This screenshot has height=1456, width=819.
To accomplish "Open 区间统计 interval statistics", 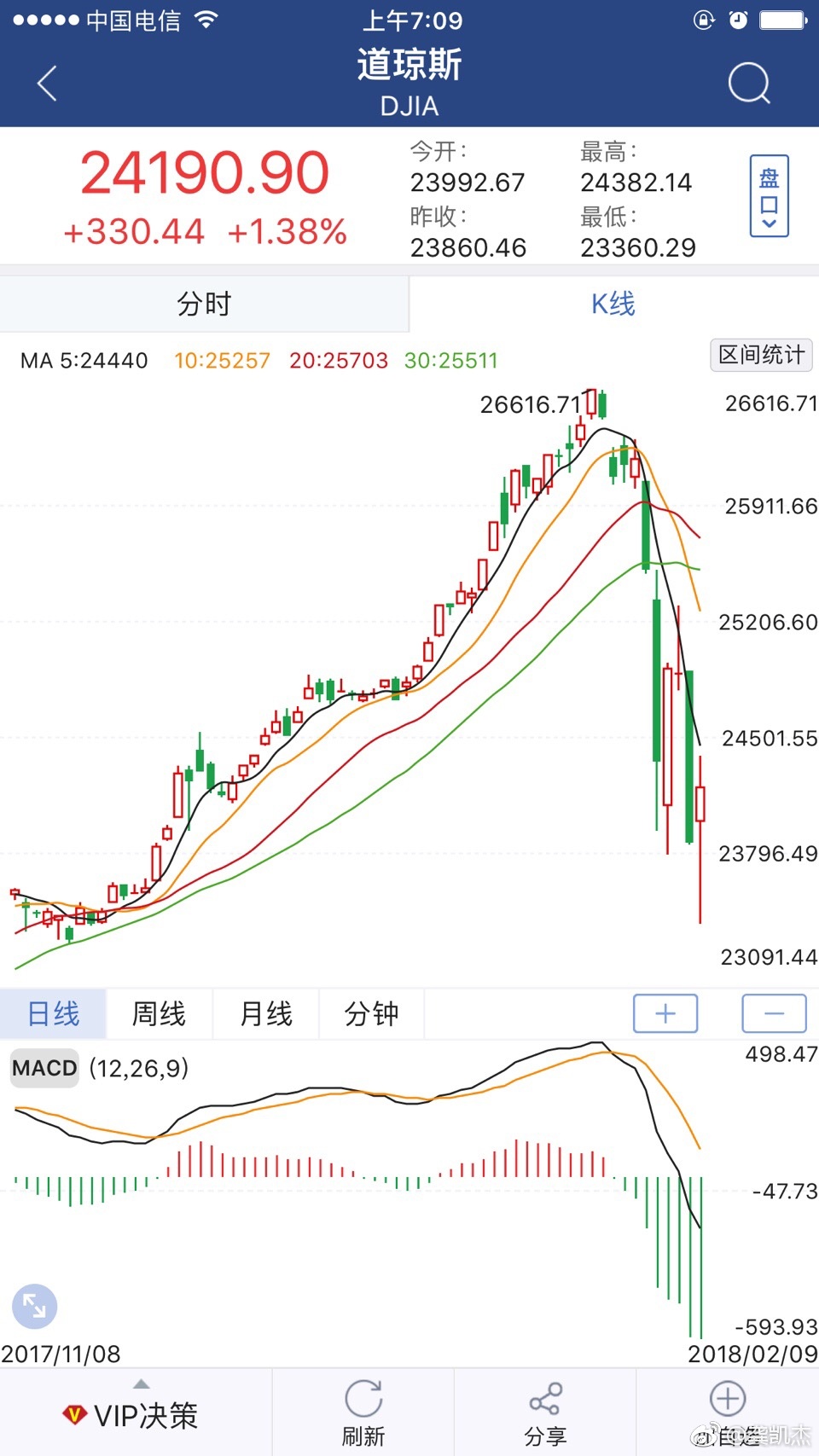I will pyautogui.click(x=761, y=355).
